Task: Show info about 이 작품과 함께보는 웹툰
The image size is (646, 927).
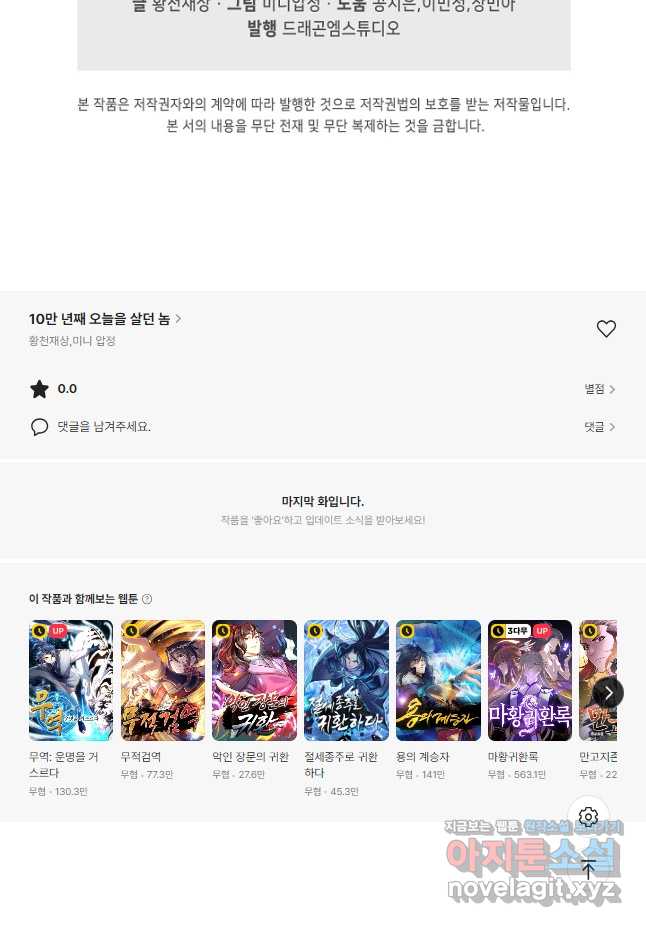Action: tap(147, 599)
